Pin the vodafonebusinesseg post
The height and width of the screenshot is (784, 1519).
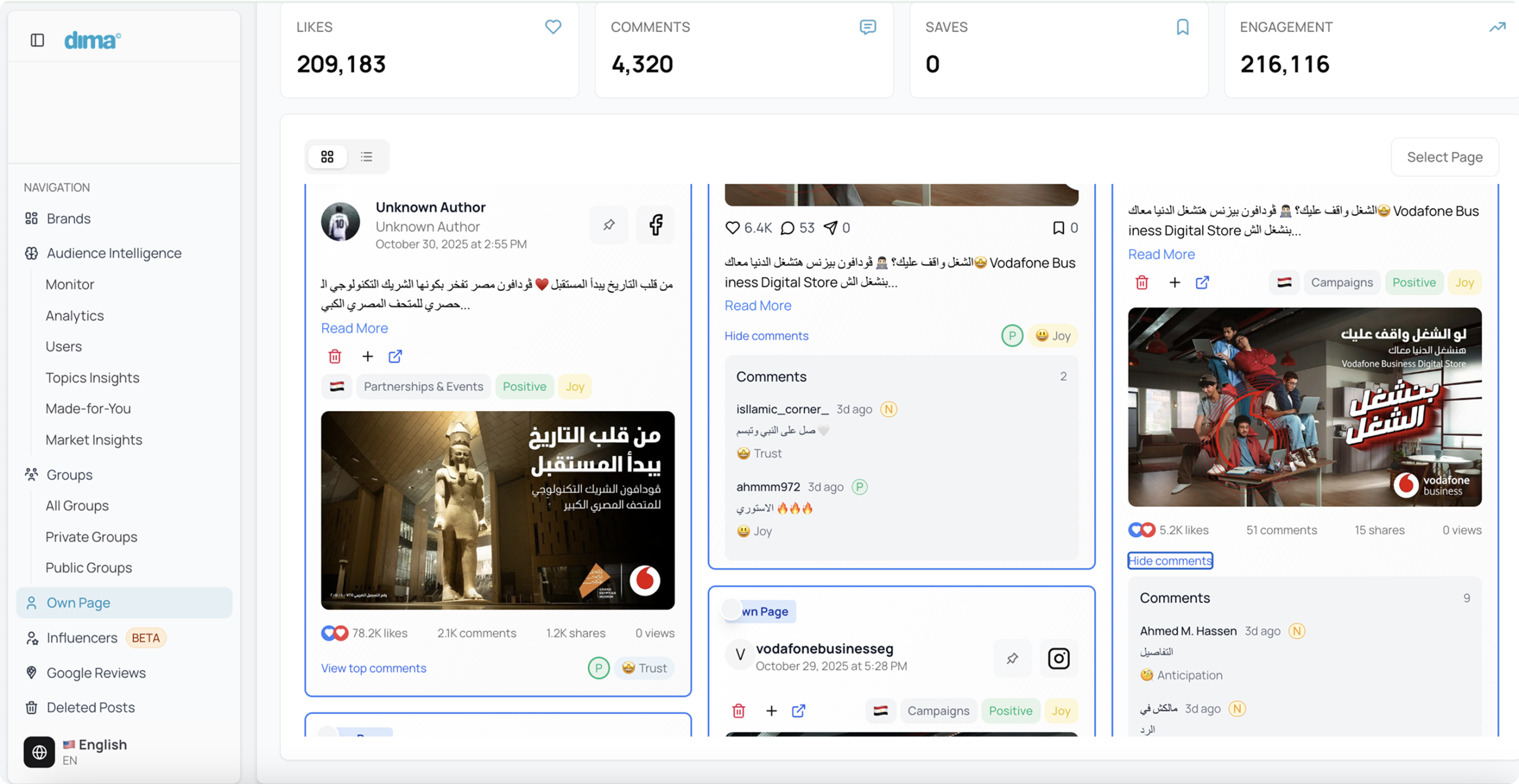click(1012, 658)
